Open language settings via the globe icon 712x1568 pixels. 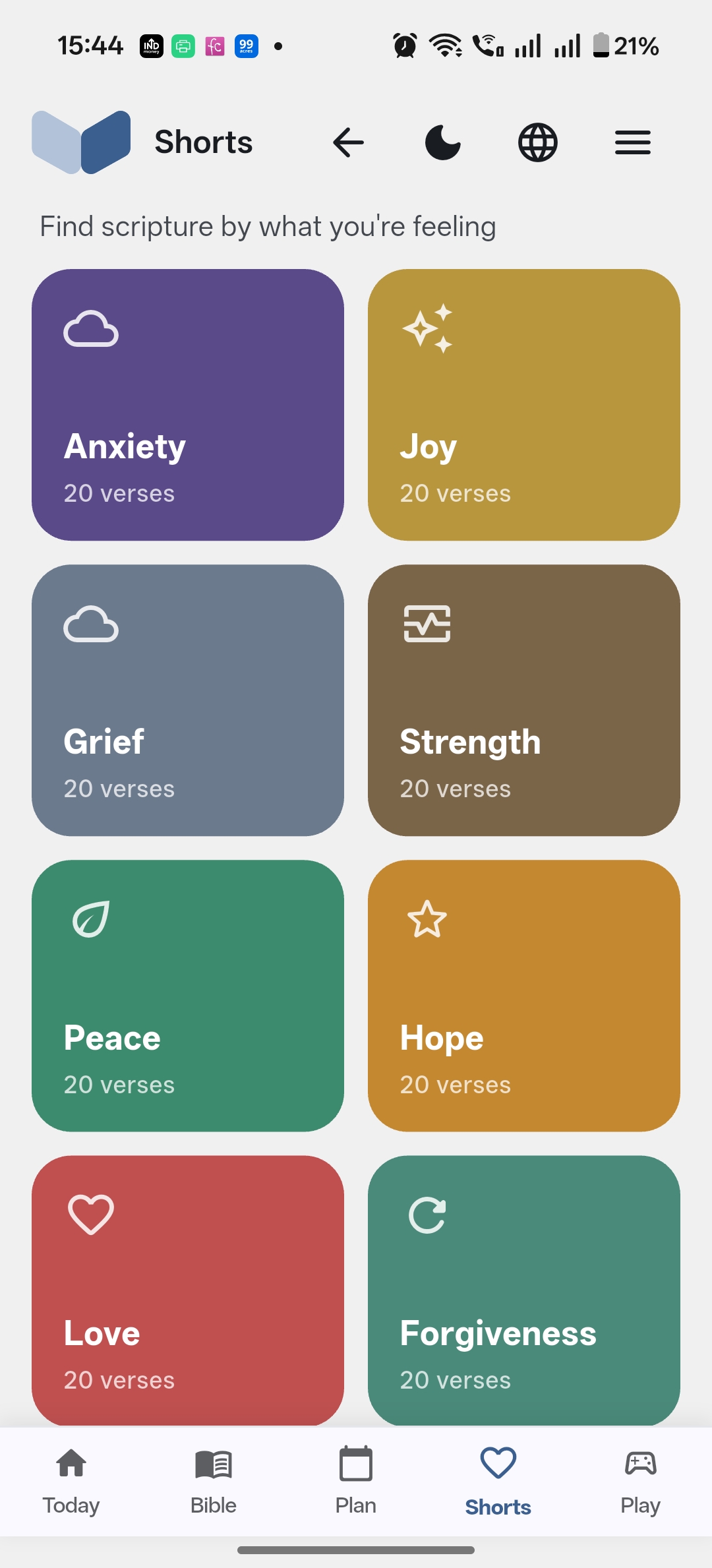click(537, 142)
